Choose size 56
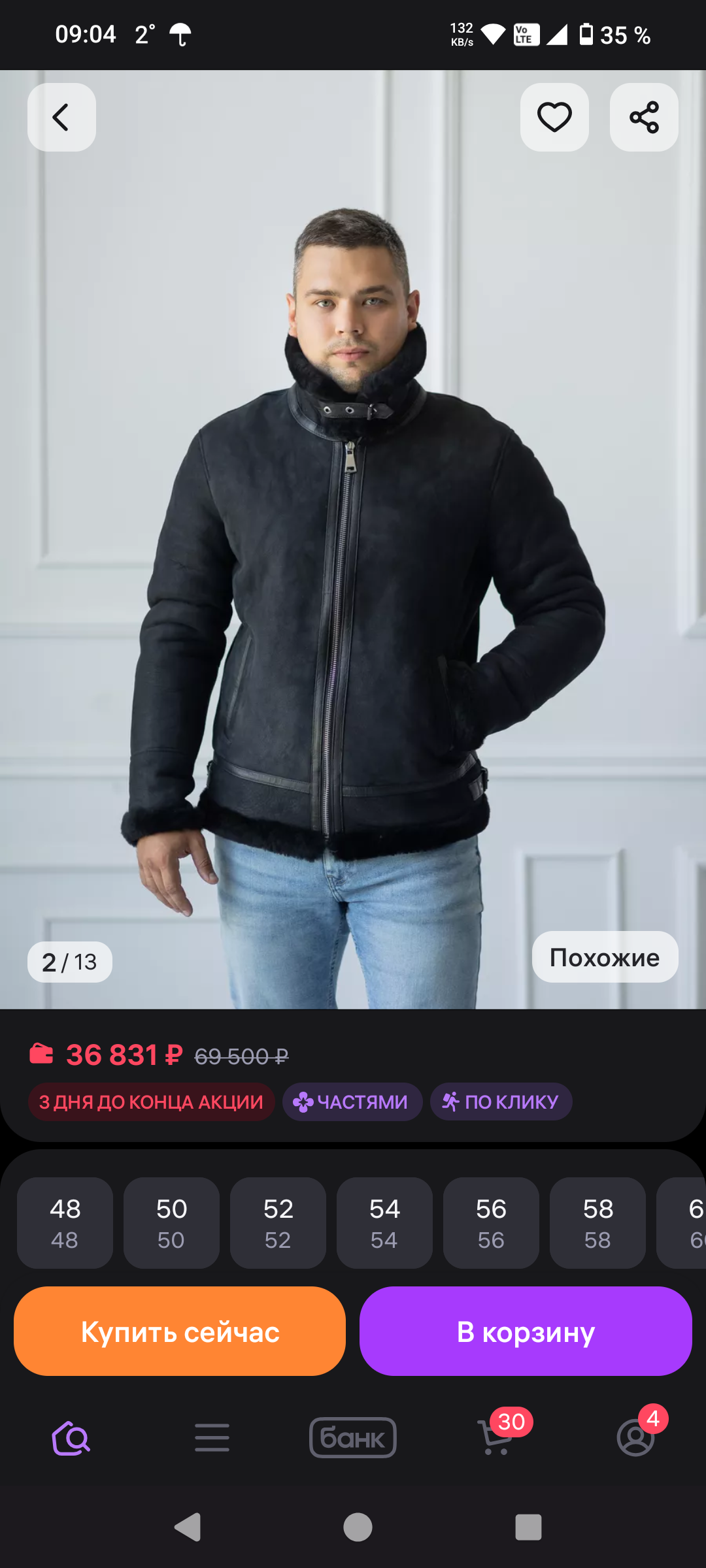This screenshot has height=1568, width=706. pos(491,1222)
